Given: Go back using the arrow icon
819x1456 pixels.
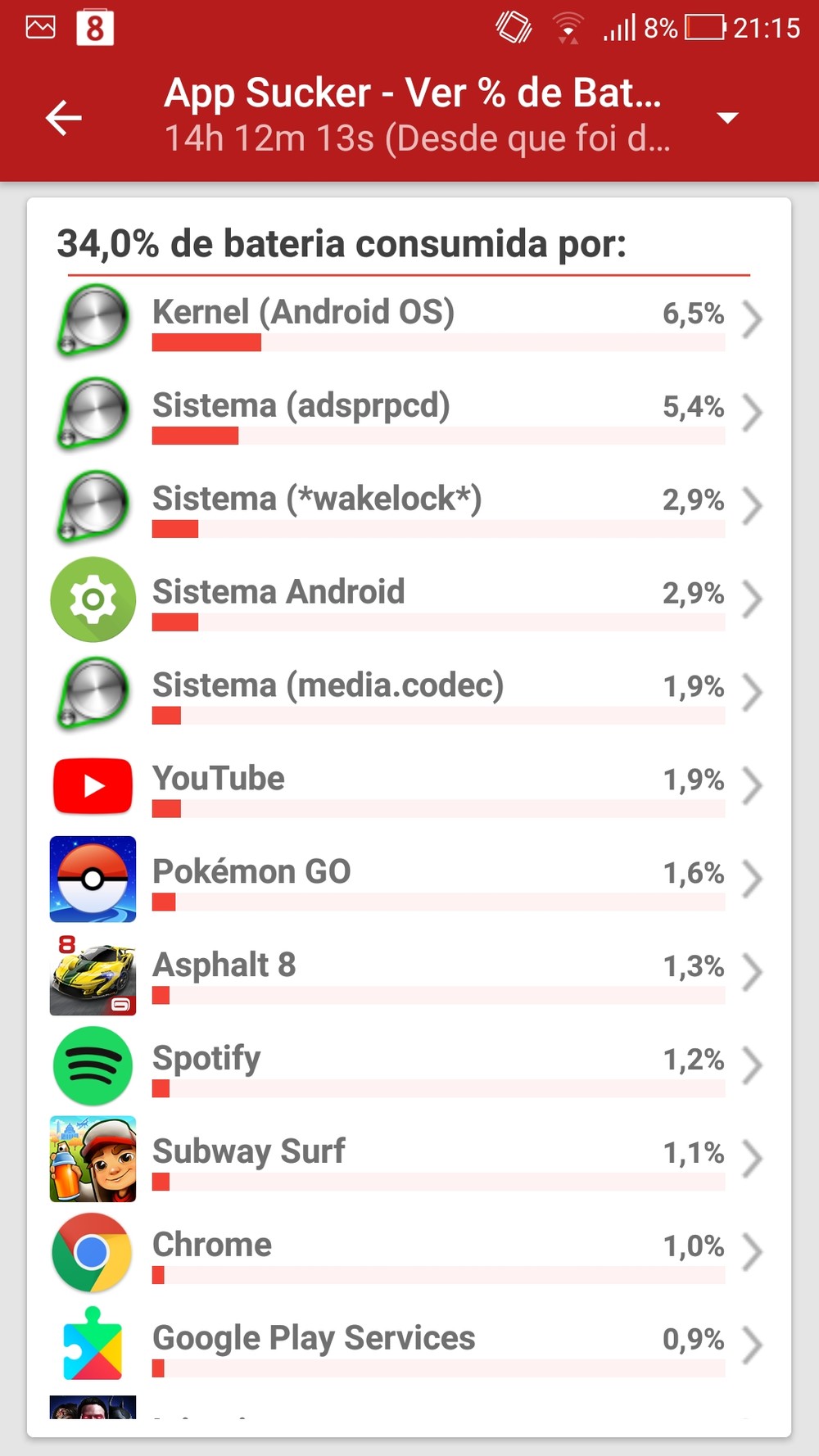Looking at the screenshot, I should 63,118.
